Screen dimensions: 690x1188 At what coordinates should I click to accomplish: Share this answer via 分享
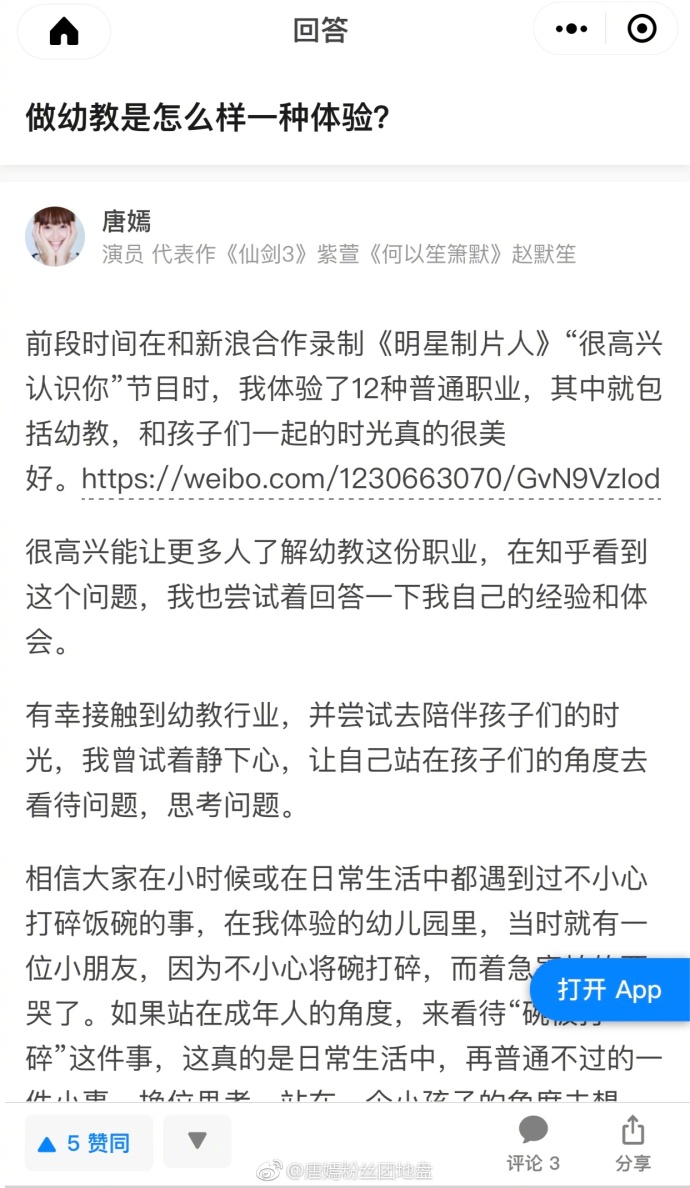click(x=632, y=1143)
